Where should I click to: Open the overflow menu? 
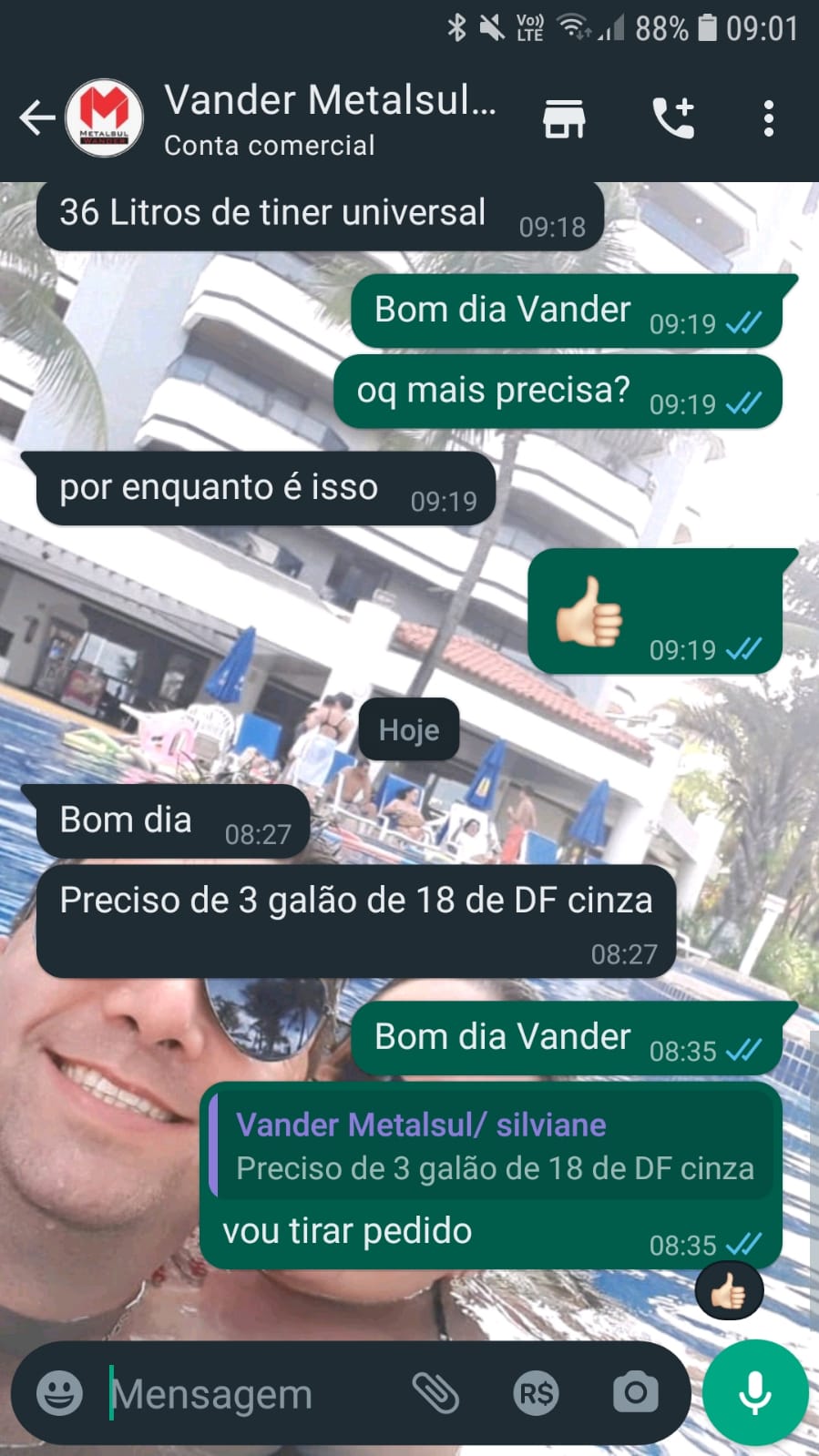(x=769, y=118)
